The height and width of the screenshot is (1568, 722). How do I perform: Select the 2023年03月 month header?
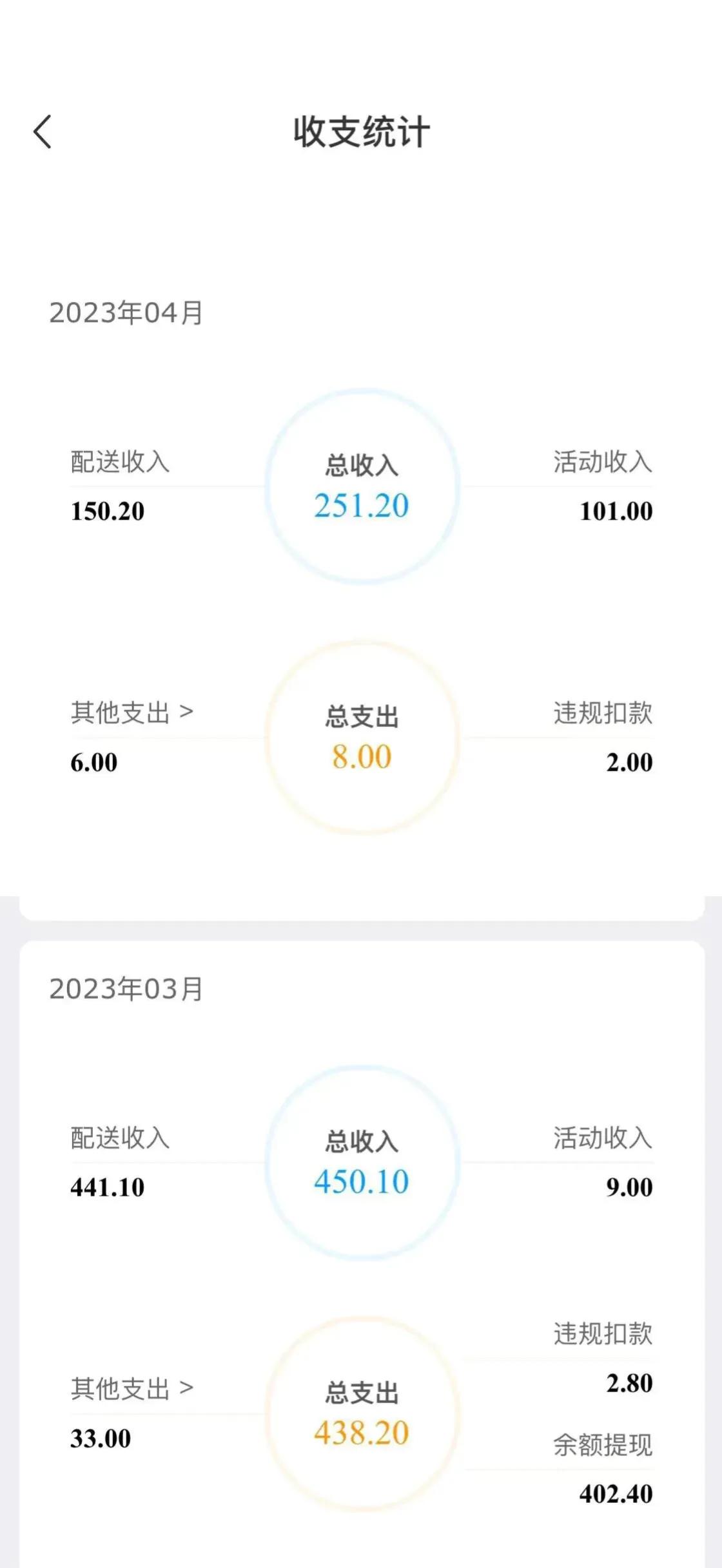[x=126, y=990]
